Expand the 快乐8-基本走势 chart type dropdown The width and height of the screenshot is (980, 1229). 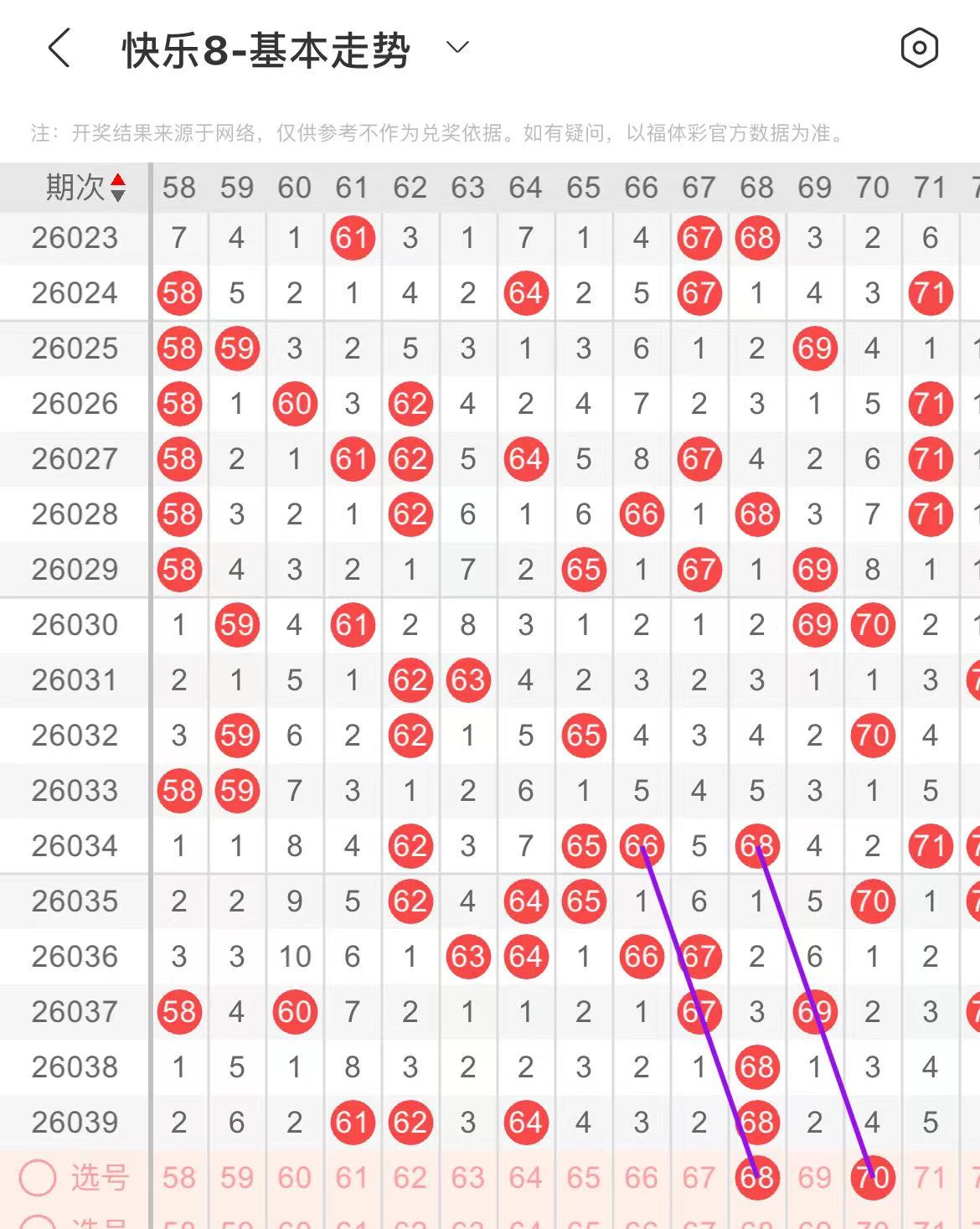pyautogui.click(x=457, y=48)
